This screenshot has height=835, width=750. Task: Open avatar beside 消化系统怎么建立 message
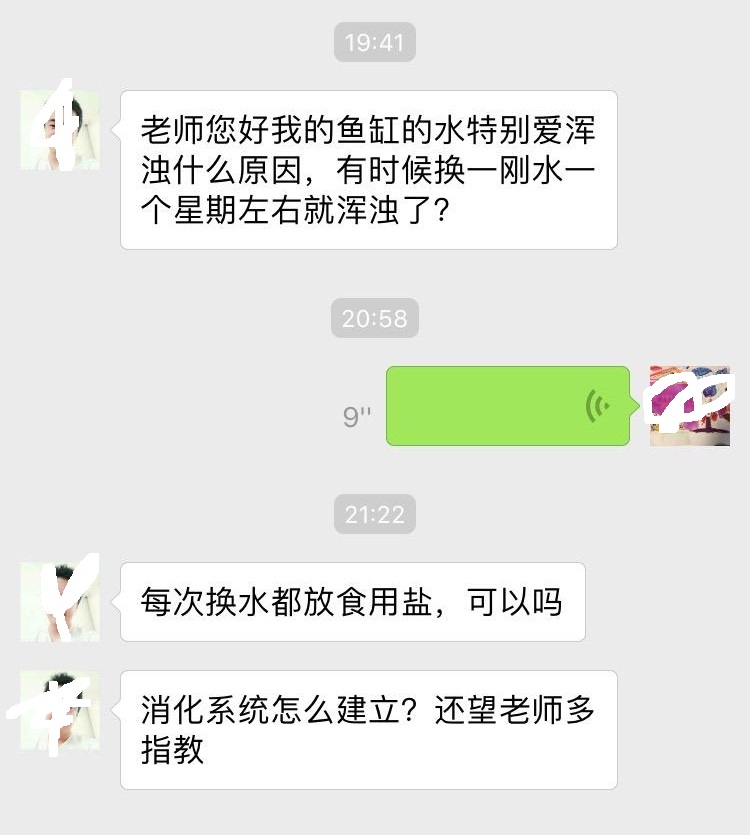[x=60, y=710]
